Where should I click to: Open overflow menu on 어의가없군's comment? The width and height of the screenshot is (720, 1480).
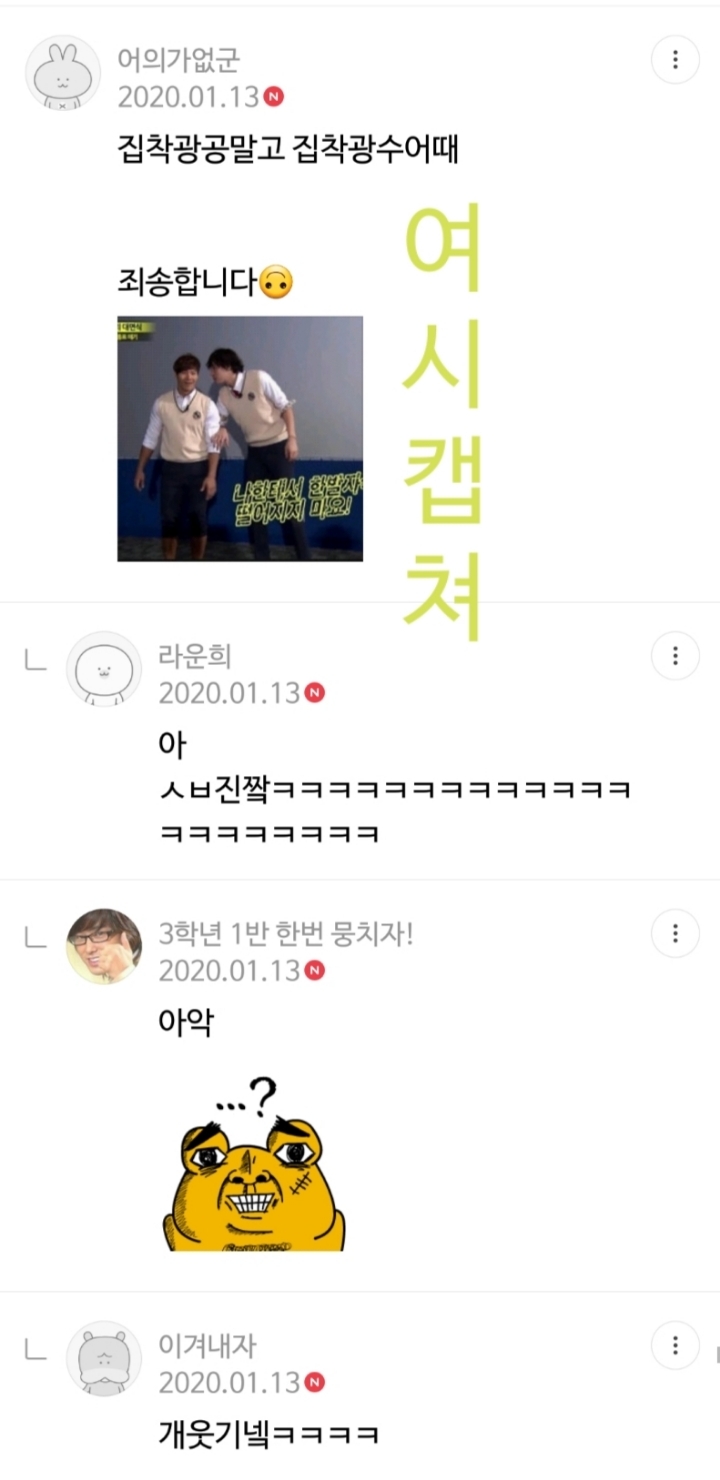675,60
